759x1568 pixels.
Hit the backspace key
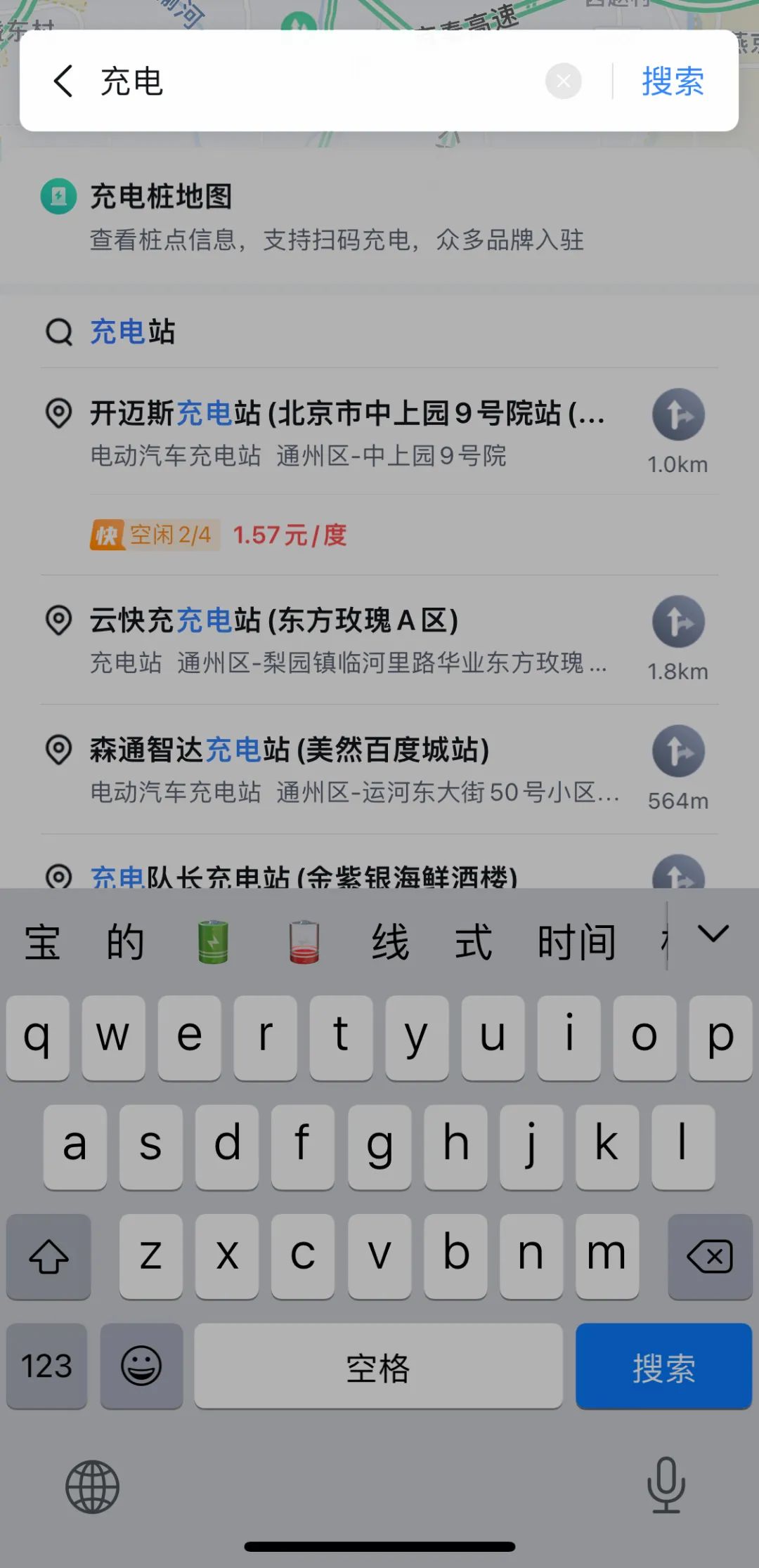pos(710,1257)
